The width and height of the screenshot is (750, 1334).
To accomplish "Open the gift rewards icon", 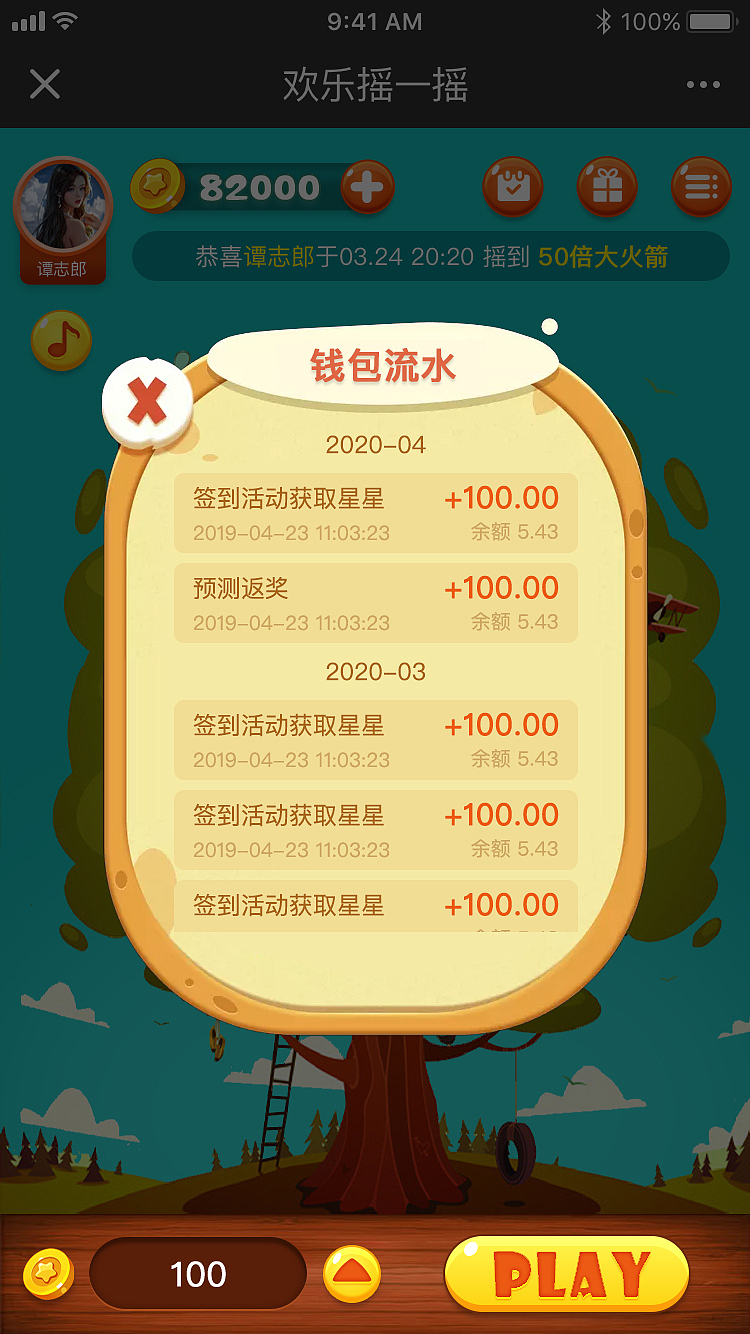I will pos(607,186).
